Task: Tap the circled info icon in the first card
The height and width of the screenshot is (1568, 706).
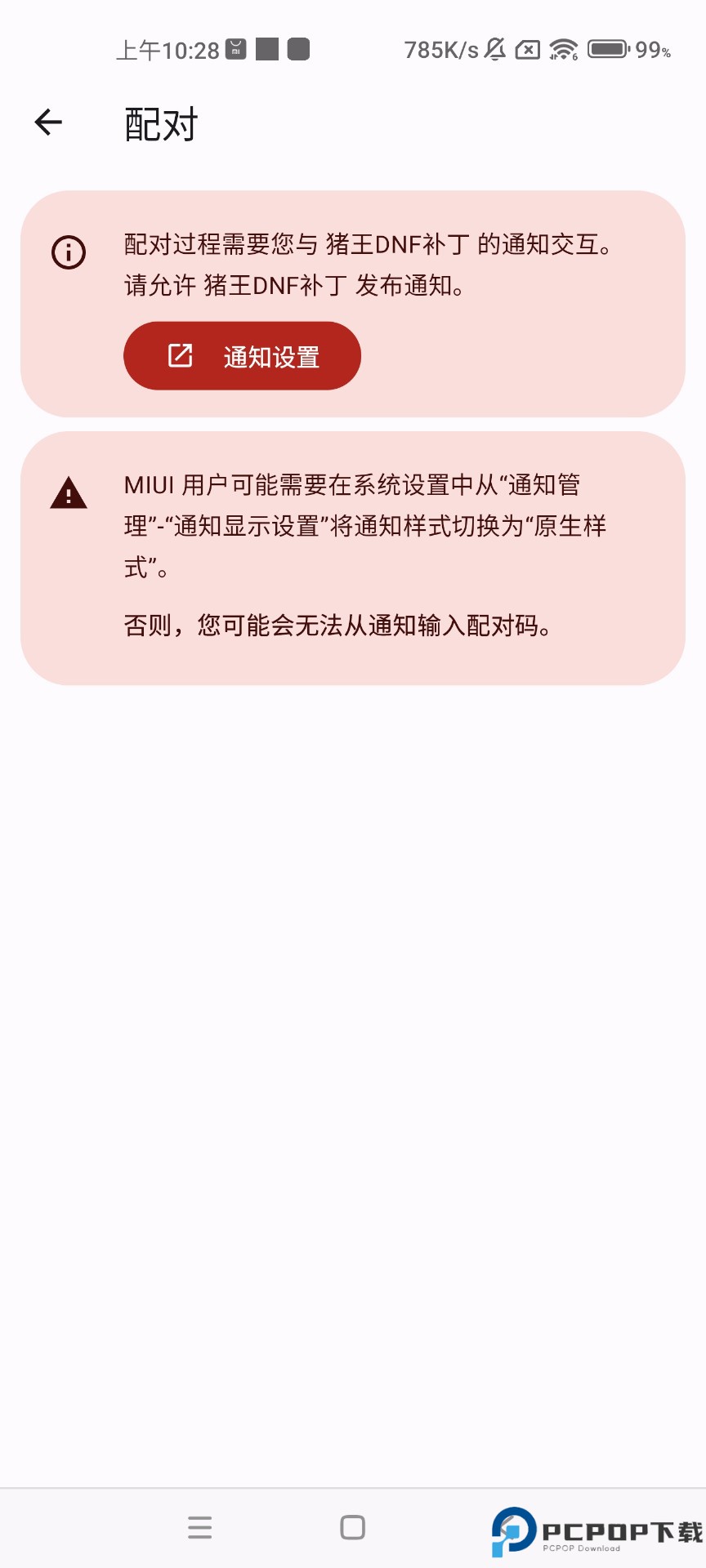Action: click(69, 252)
